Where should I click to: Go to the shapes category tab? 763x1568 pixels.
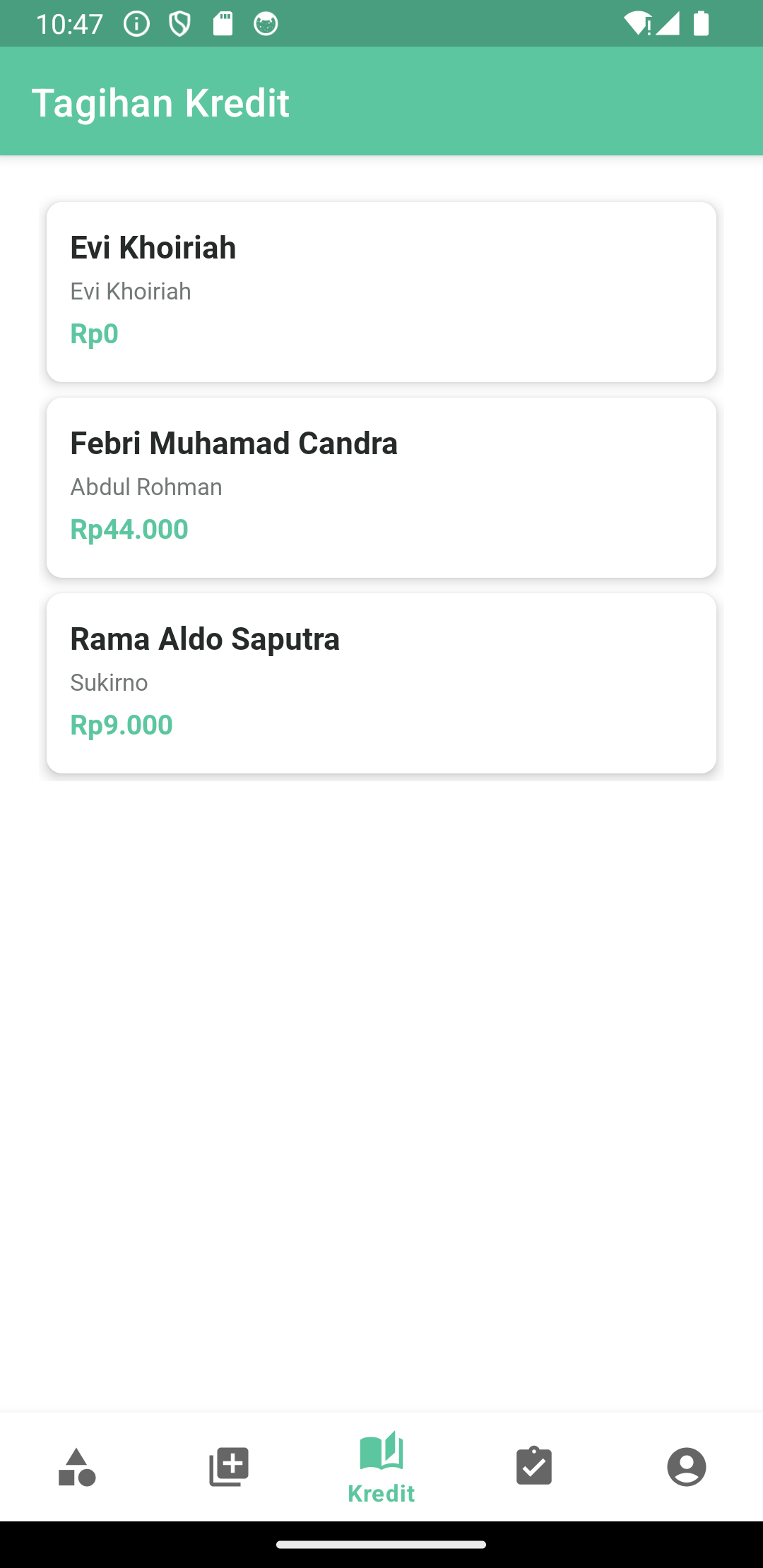pyautogui.click(x=76, y=1467)
